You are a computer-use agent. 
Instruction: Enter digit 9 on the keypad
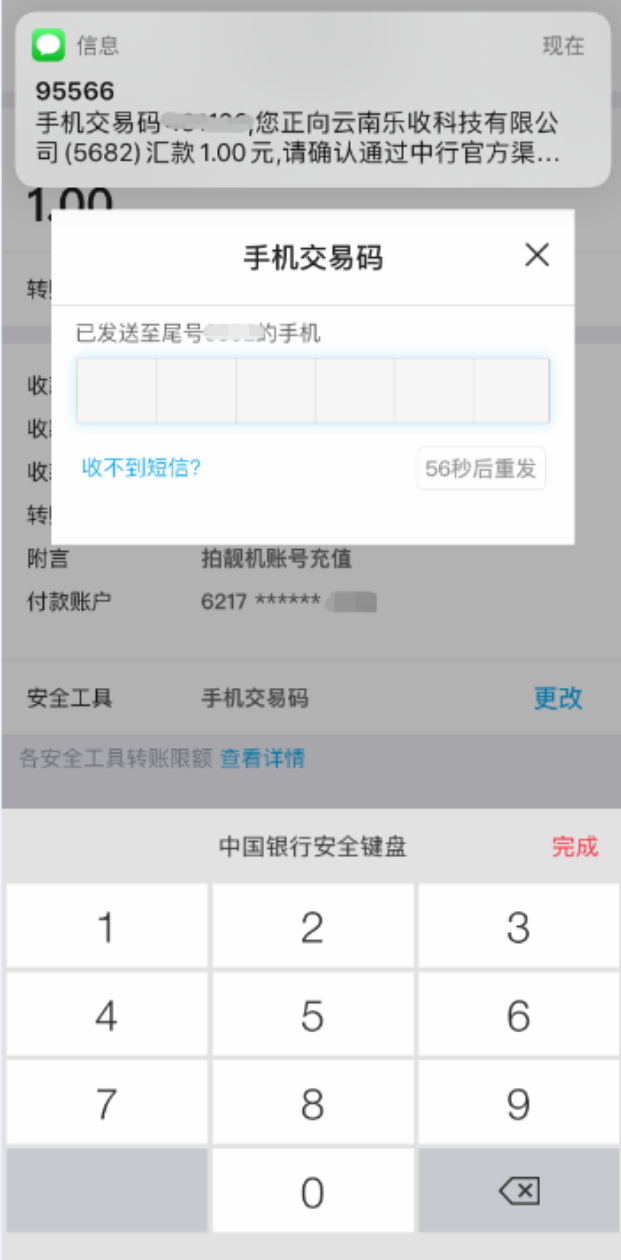click(x=518, y=1104)
